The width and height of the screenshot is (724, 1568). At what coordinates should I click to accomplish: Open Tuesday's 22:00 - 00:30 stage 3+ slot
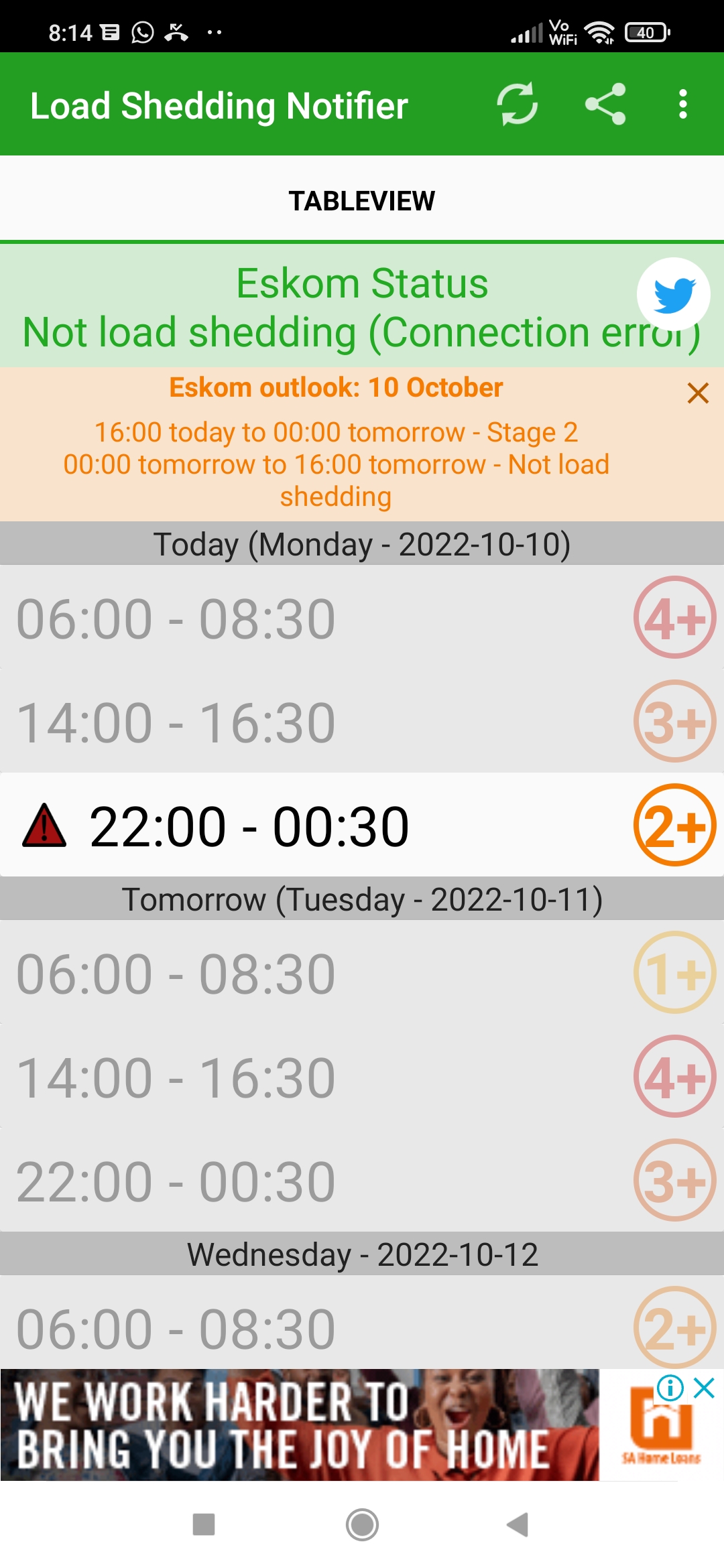(x=362, y=1181)
